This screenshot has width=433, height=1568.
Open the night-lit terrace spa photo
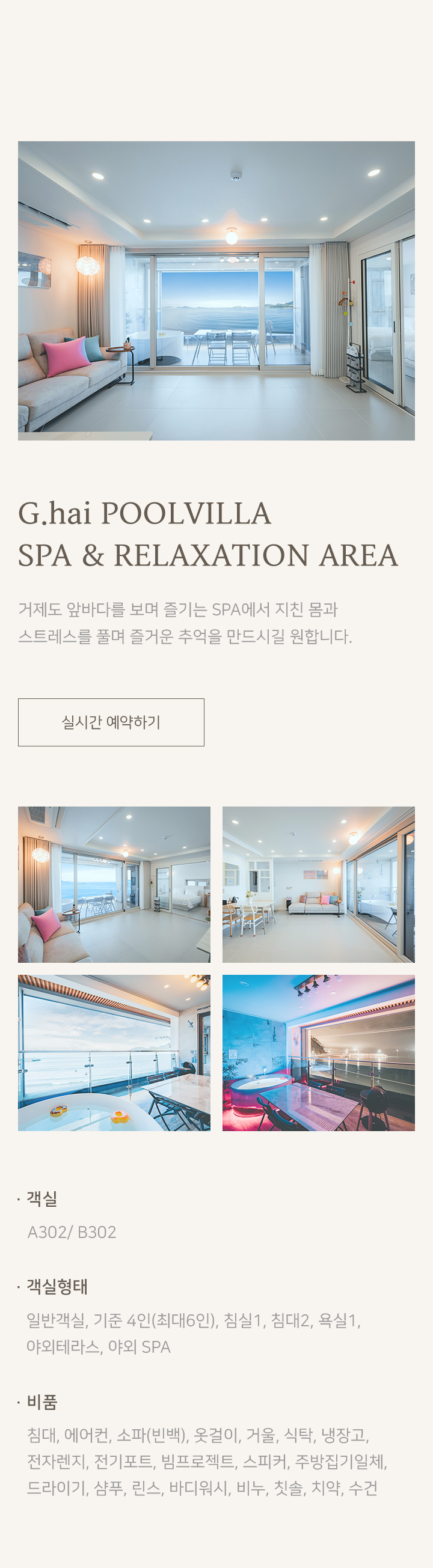click(x=318, y=1052)
